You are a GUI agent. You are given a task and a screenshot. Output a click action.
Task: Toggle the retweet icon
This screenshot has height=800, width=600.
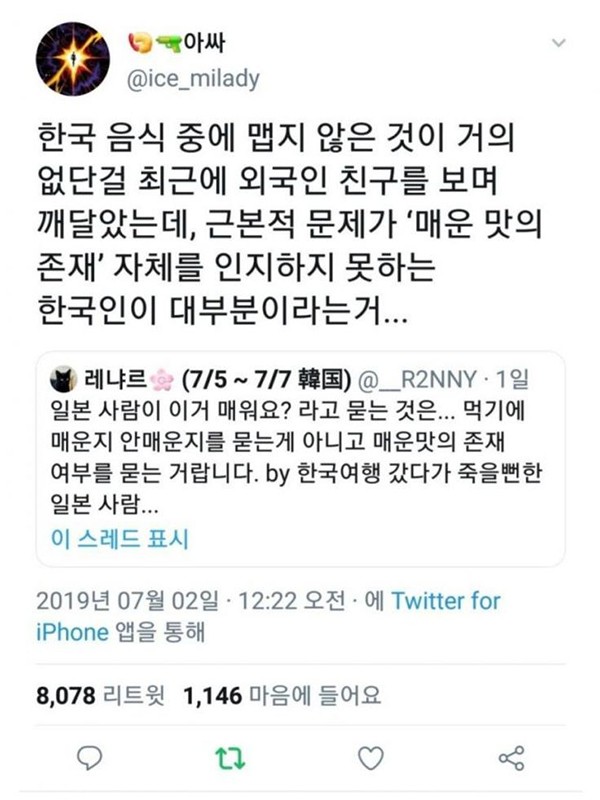pos(229,758)
